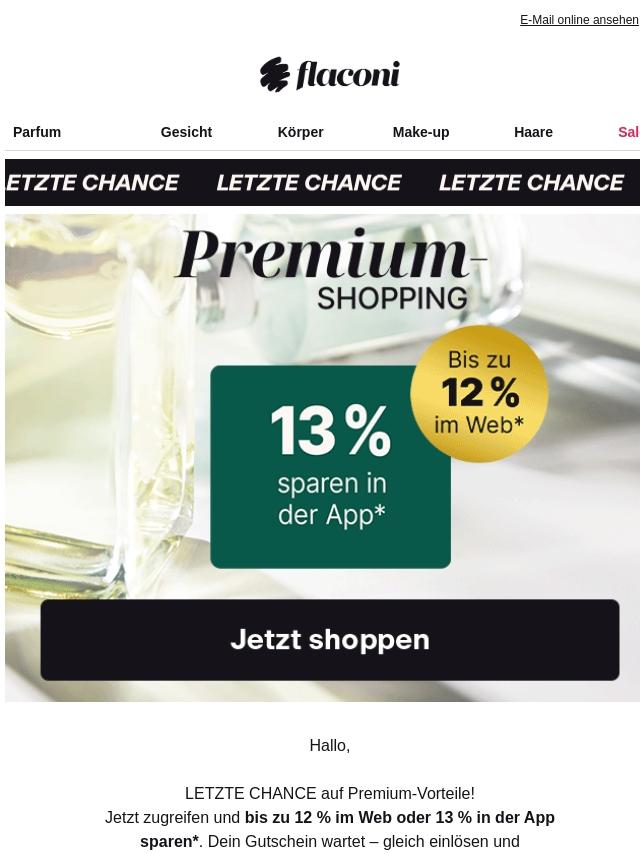The height and width of the screenshot is (854, 640).
Task: Open the Sale category
Action: tap(628, 132)
